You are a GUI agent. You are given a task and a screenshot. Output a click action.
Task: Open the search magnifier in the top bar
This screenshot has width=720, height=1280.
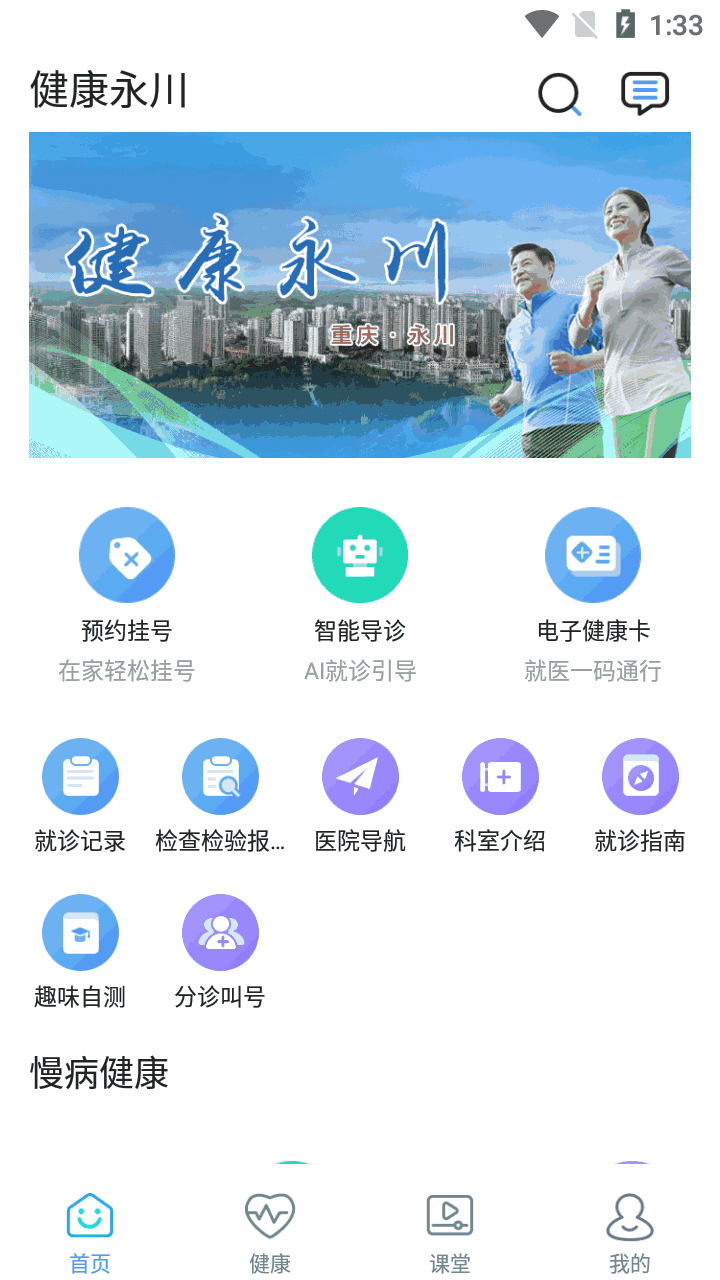(560, 93)
